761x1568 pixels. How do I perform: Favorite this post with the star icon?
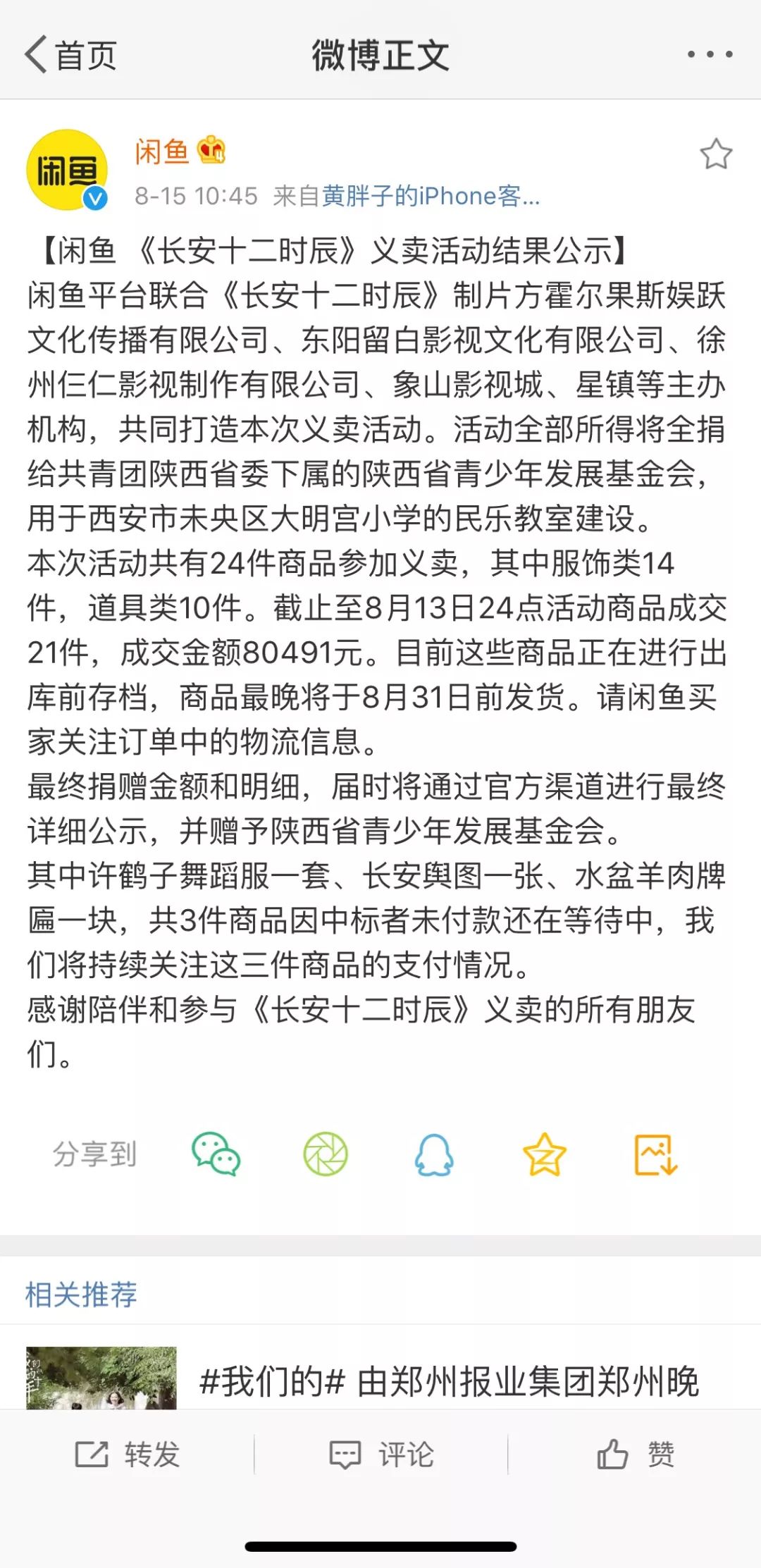715,154
